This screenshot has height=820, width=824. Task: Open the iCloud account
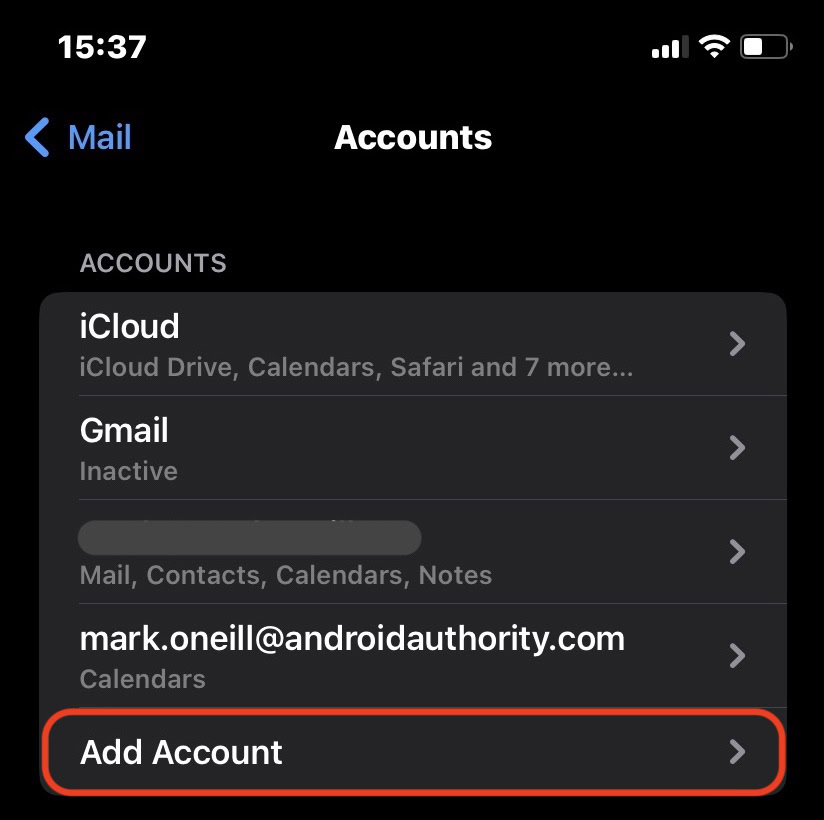click(412, 344)
